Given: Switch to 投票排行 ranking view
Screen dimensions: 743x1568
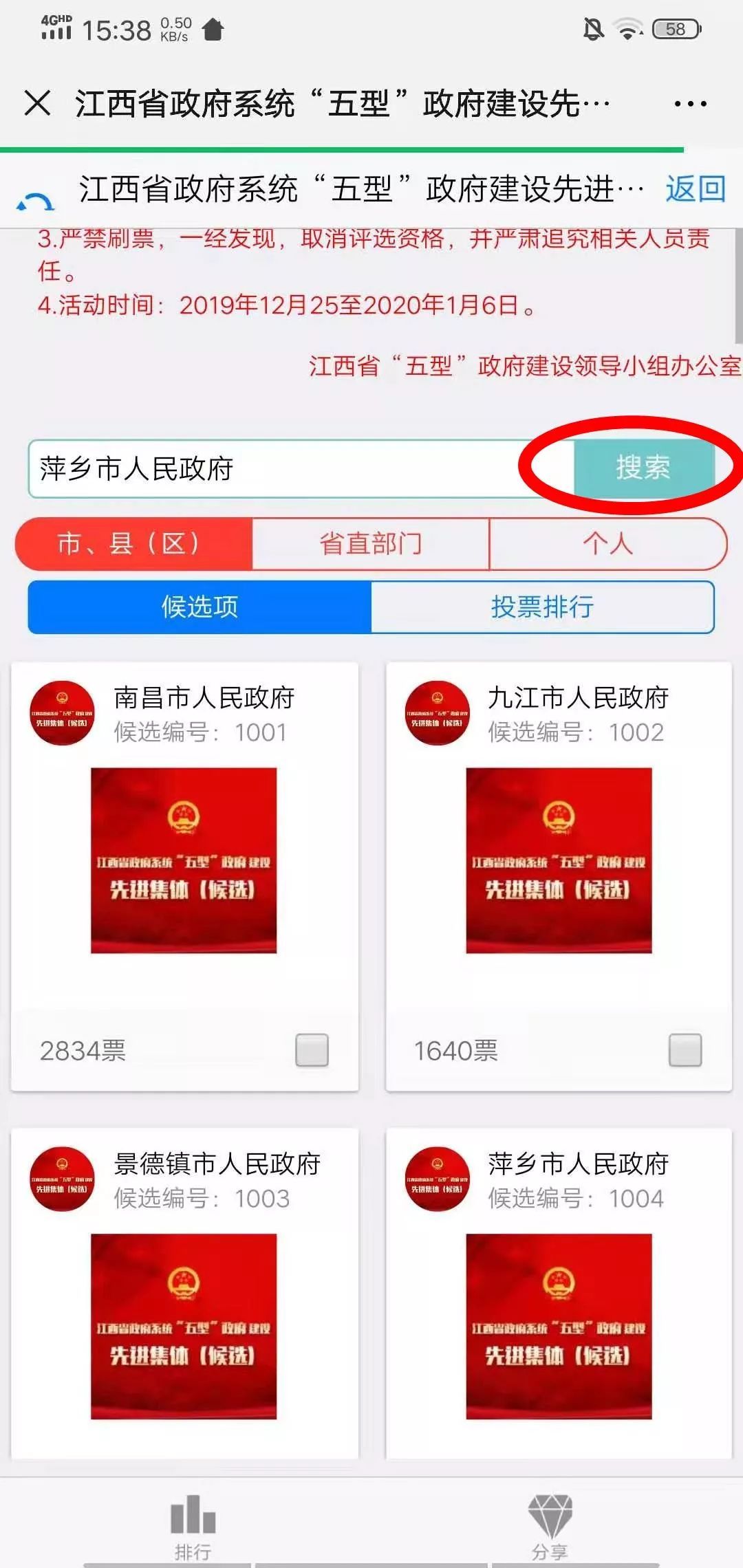Looking at the screenshot, I should pos(542,607).
